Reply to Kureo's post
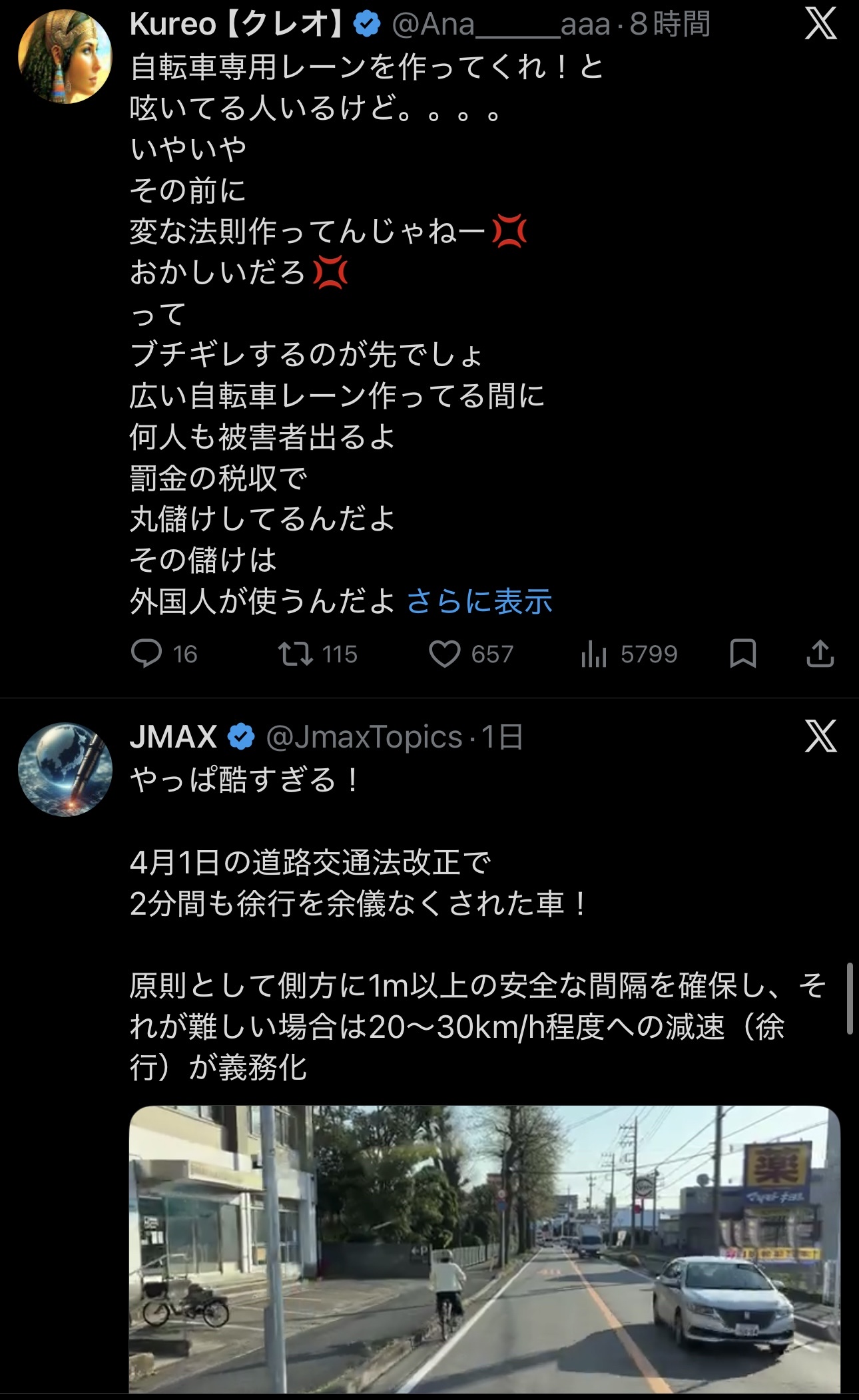859x1400 pixels. pos(147,654)
